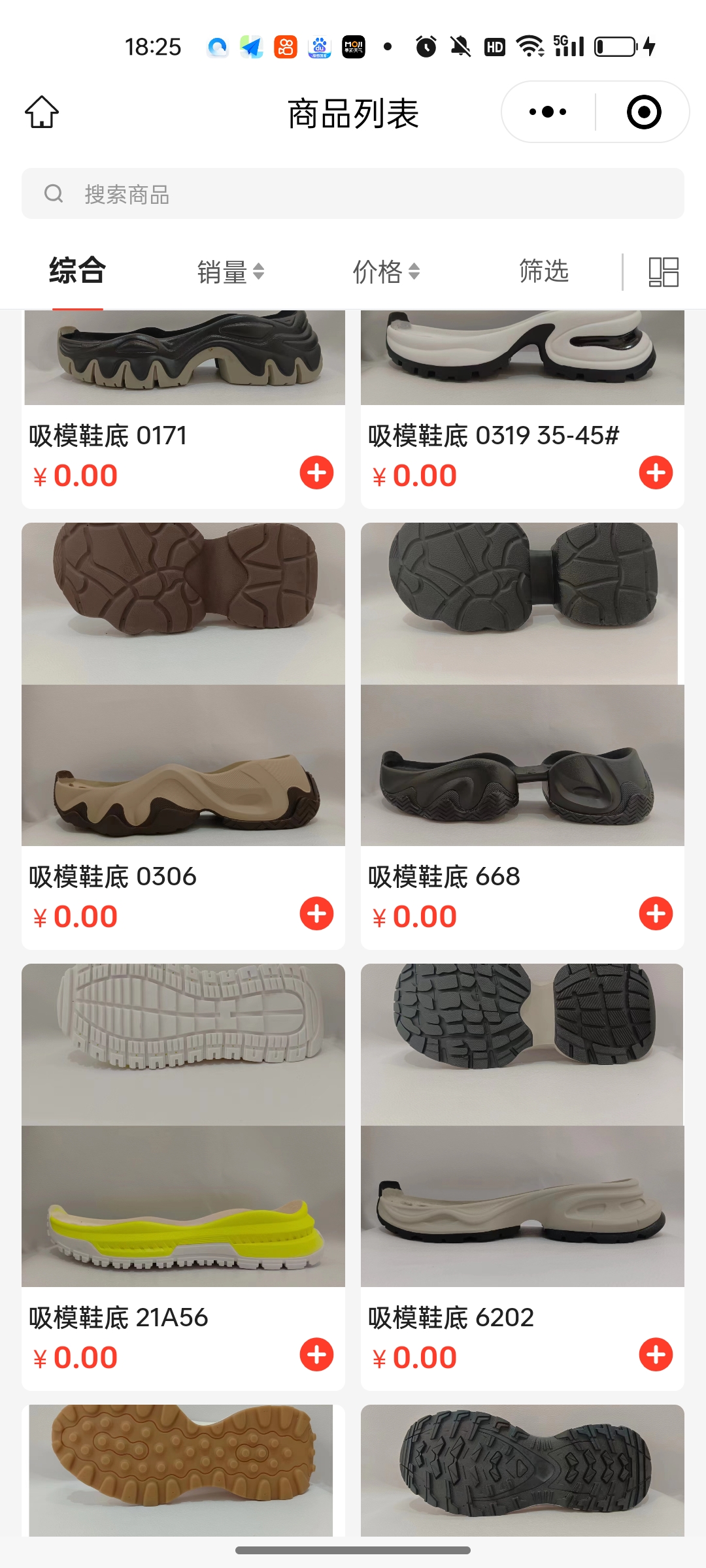This screenshot has width=706, height=1568.
Task: Open the 筛选 filter panel
Action: tap(543, 270)
